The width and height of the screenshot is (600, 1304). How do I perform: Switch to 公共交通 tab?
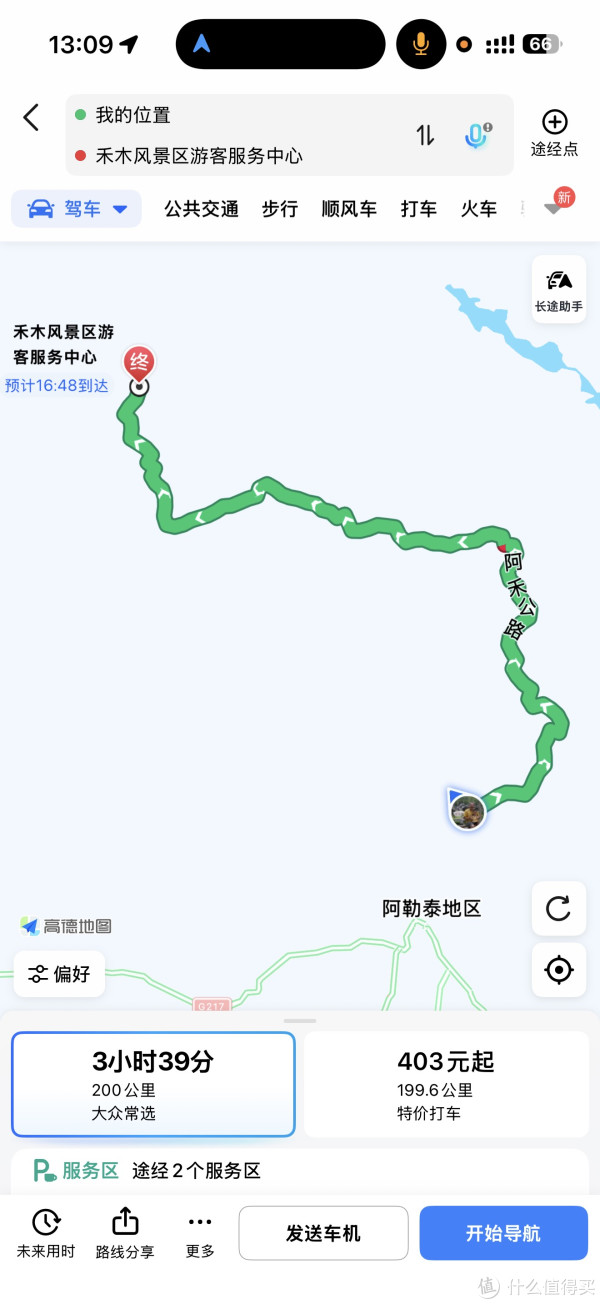click(x=202, y=209)
